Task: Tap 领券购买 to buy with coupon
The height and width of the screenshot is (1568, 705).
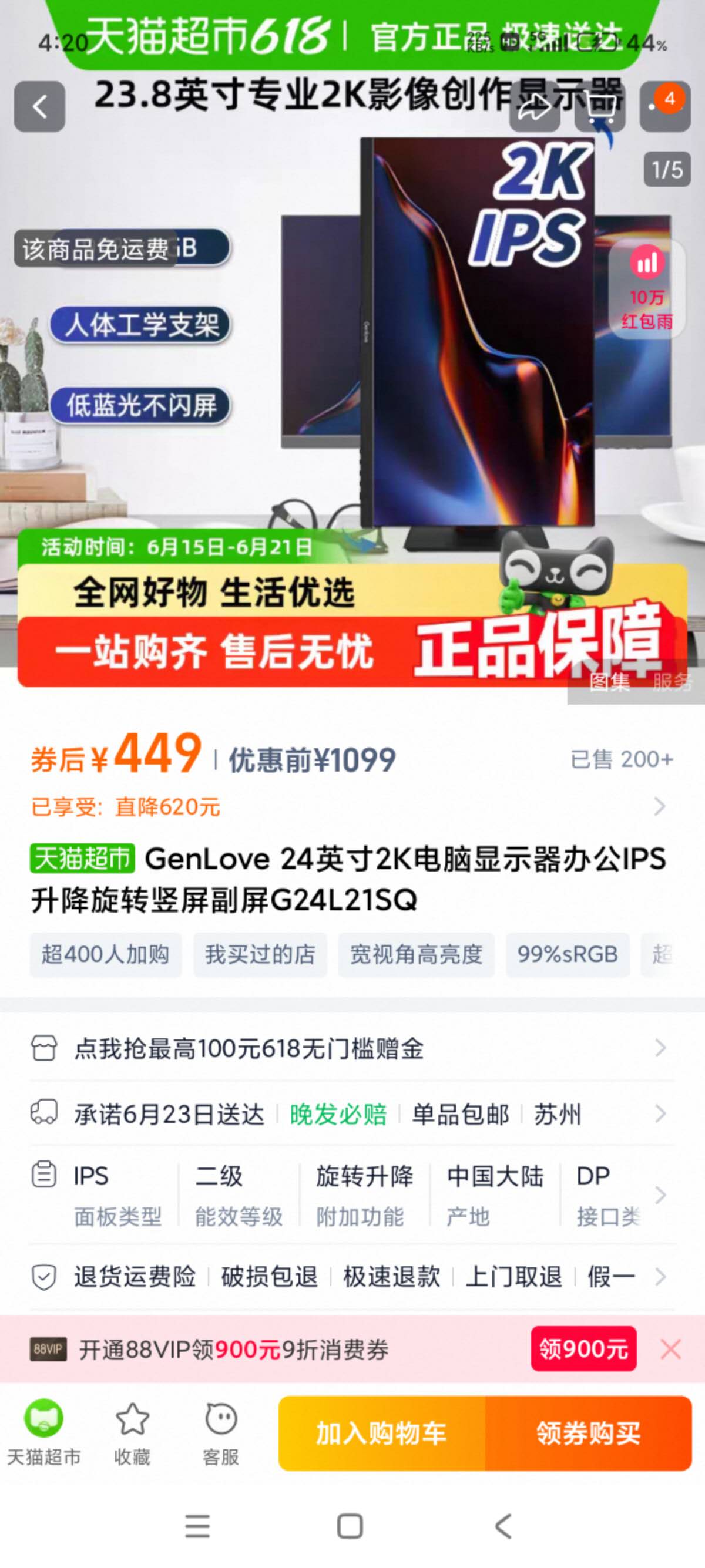Action: coord(589,1433)
